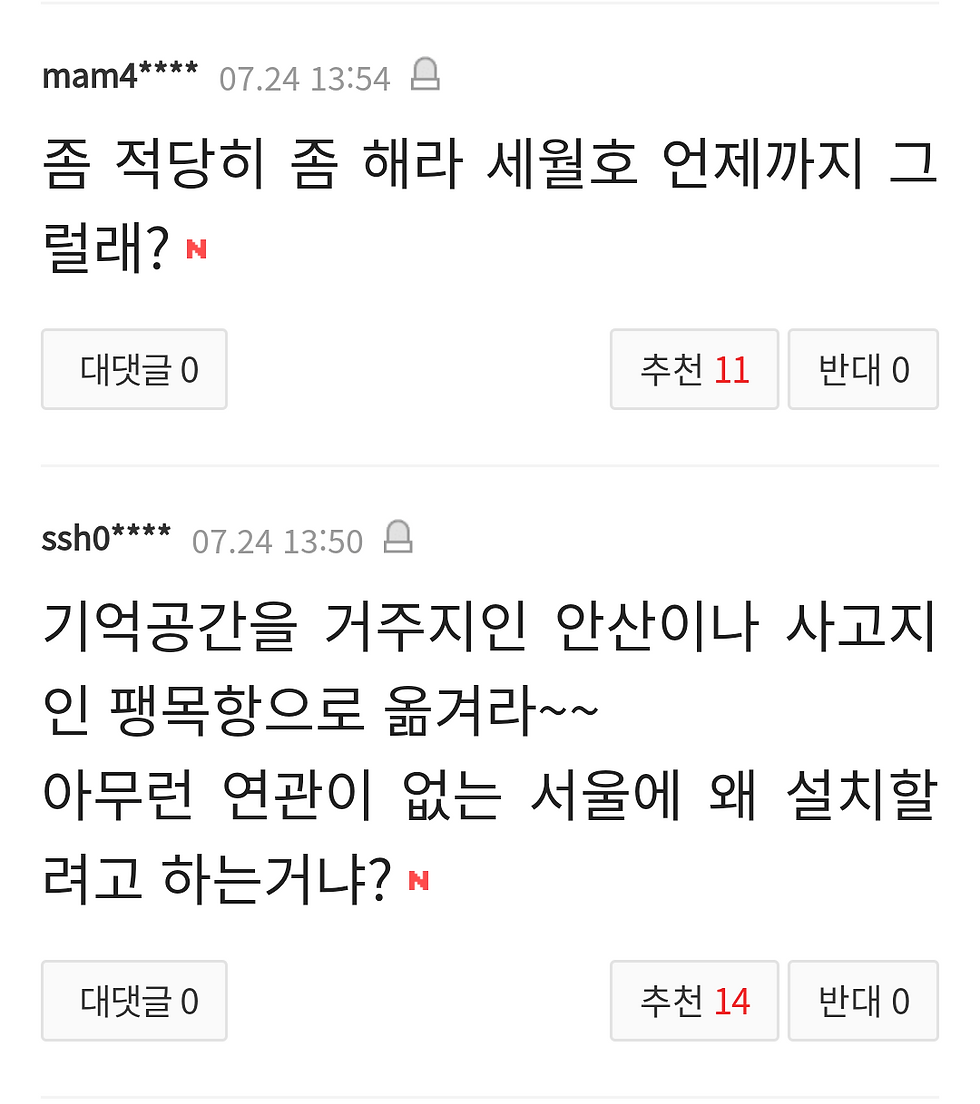Open replies under mam4****'s comment

pos(134,370)
